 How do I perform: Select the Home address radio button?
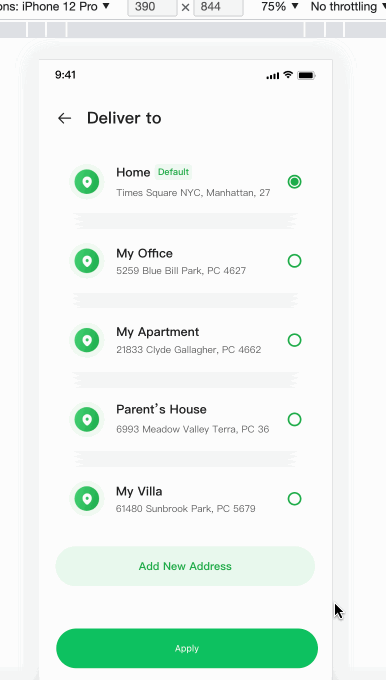pyautogui.click(x=294, y=182)
